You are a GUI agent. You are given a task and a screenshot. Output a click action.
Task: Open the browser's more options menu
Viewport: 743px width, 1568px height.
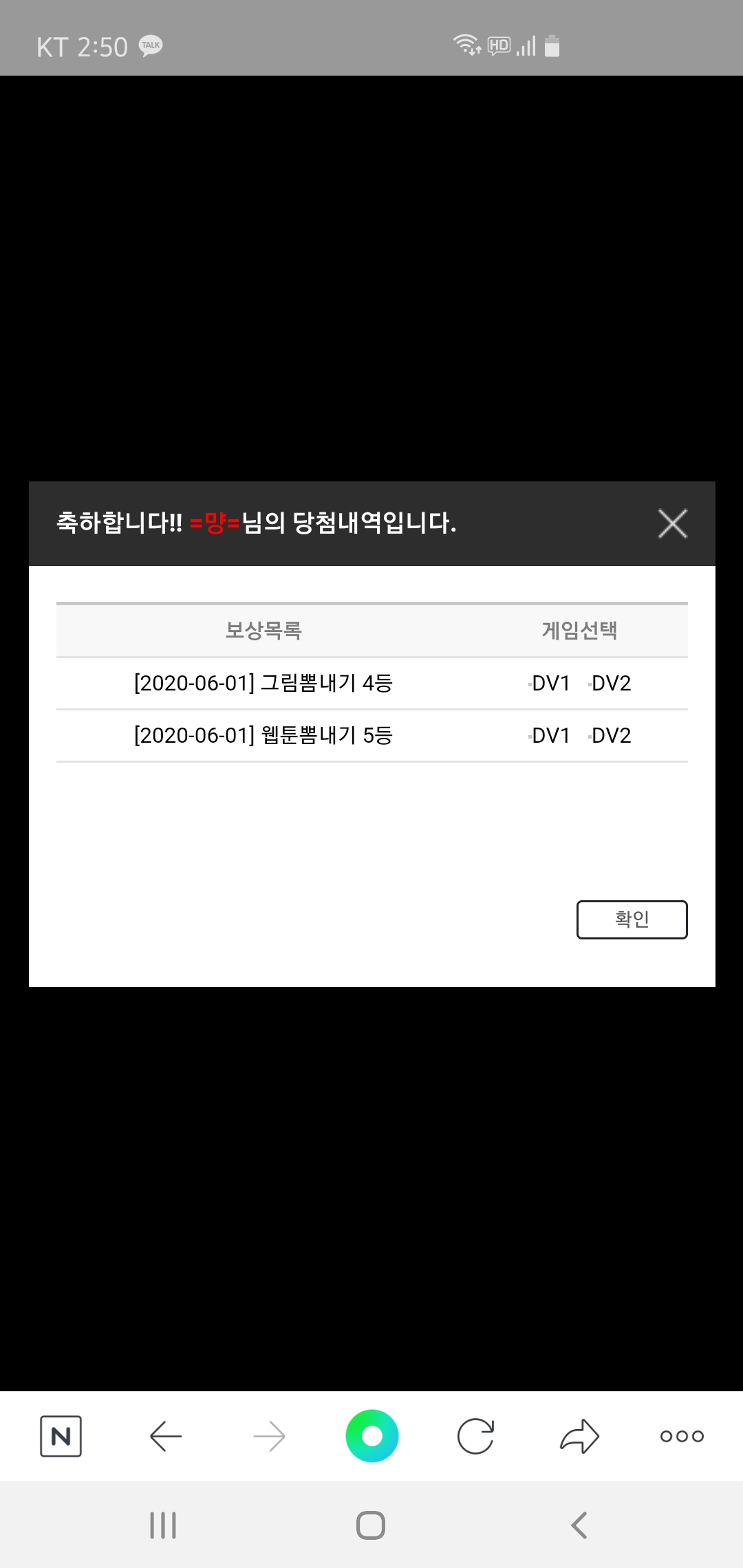[x=682, y=1436]
